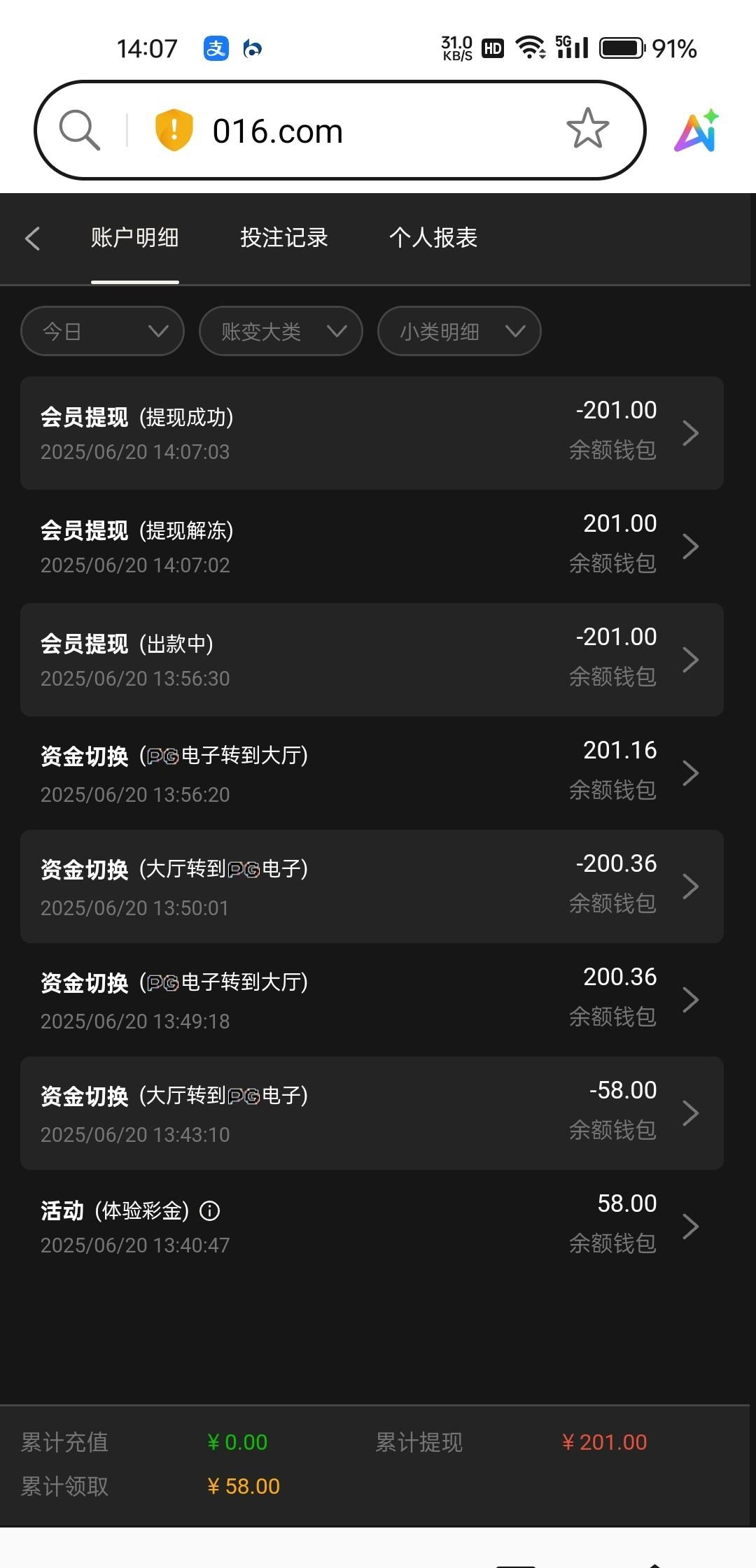756x1568 pixels.
Task: Open the browser AI assistant icon
Action: [x=696, y=131]
